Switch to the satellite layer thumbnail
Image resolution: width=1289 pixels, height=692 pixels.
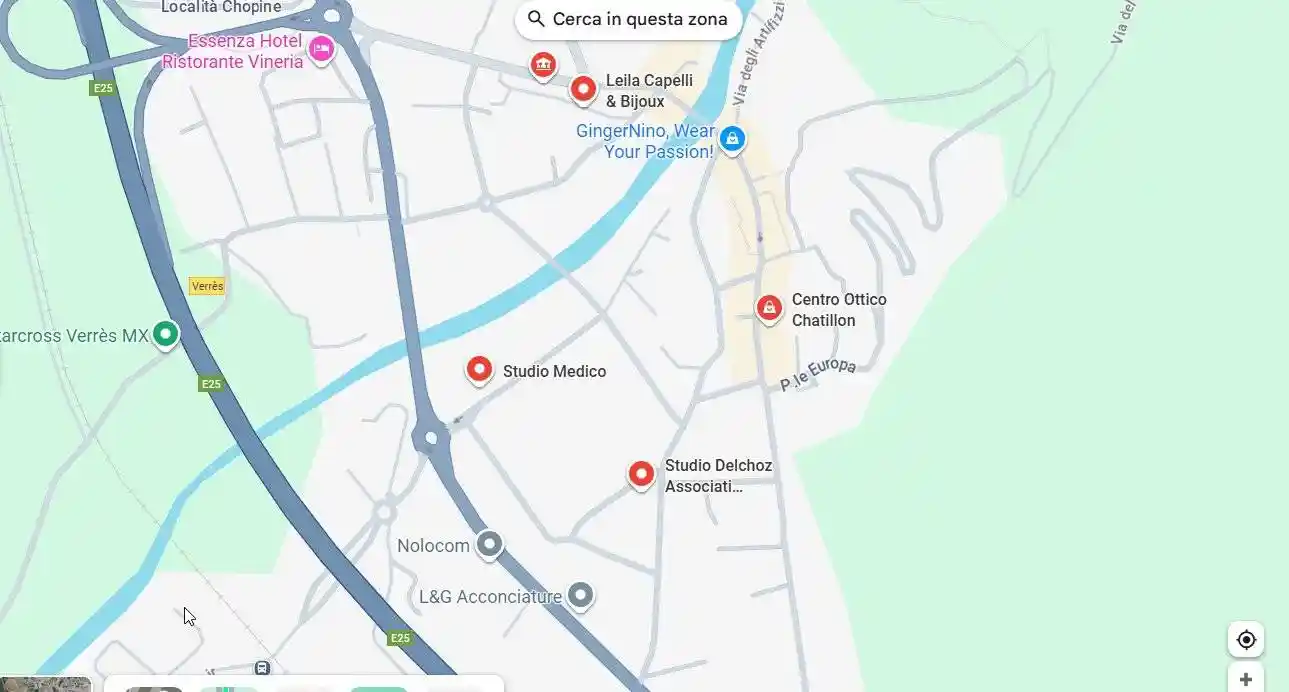pyautogui.click(x=45, y=684)
